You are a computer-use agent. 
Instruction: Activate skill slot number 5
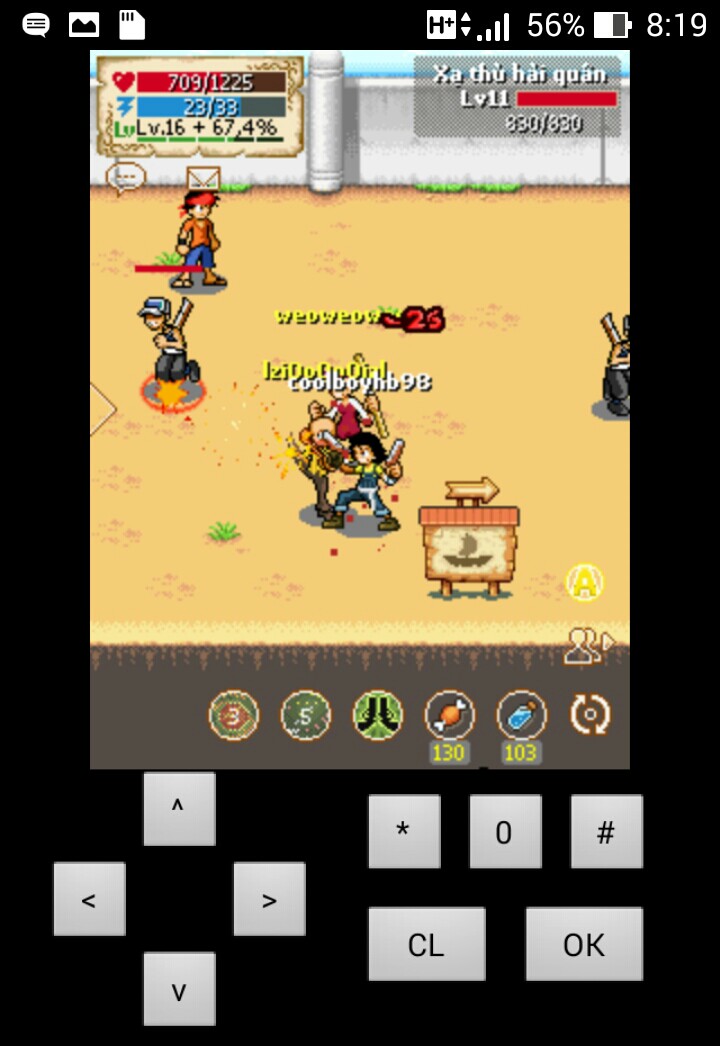(306, 716)
